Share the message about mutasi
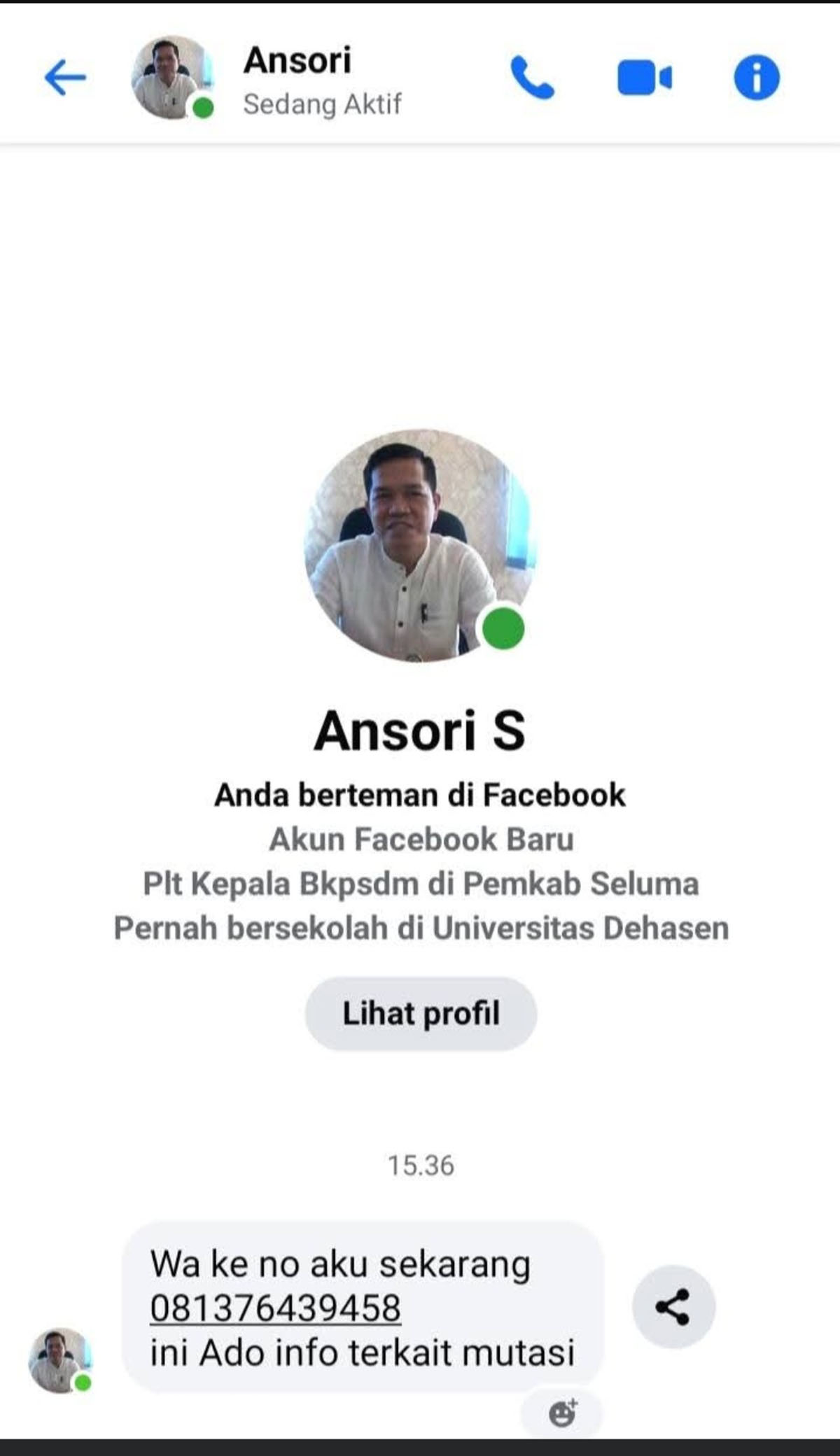Viewport: 840px width, 1456px height. click(673, 1306)
